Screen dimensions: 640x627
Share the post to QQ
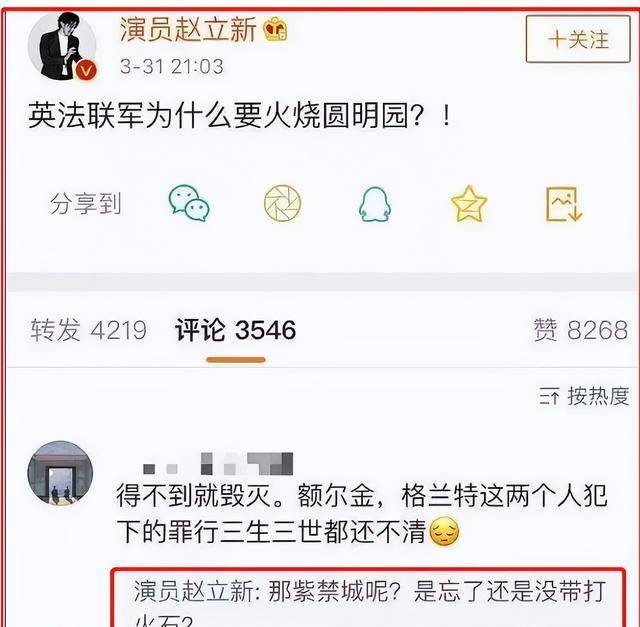pos(374,204)
